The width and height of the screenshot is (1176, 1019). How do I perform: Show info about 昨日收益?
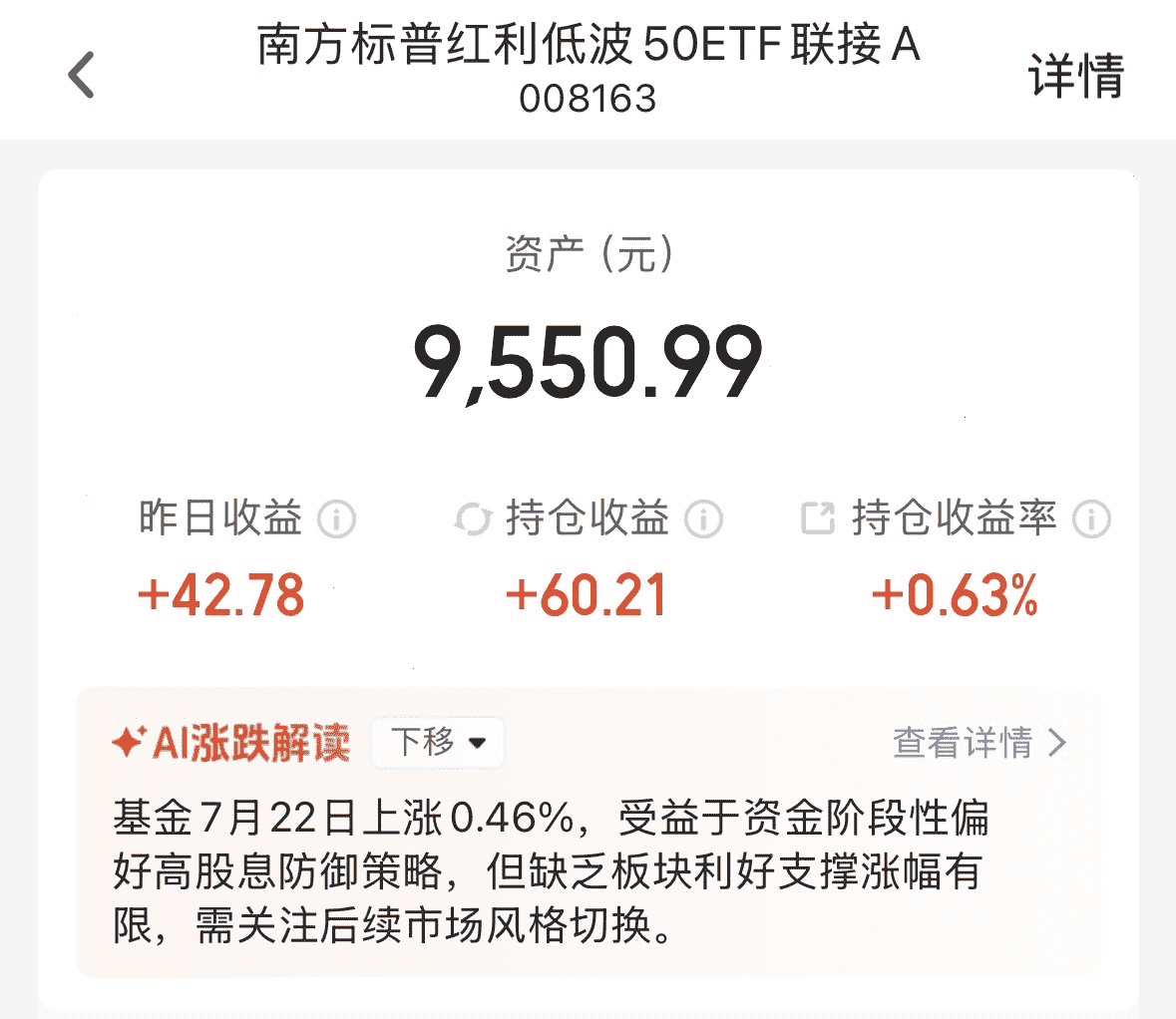coord(336,518)
